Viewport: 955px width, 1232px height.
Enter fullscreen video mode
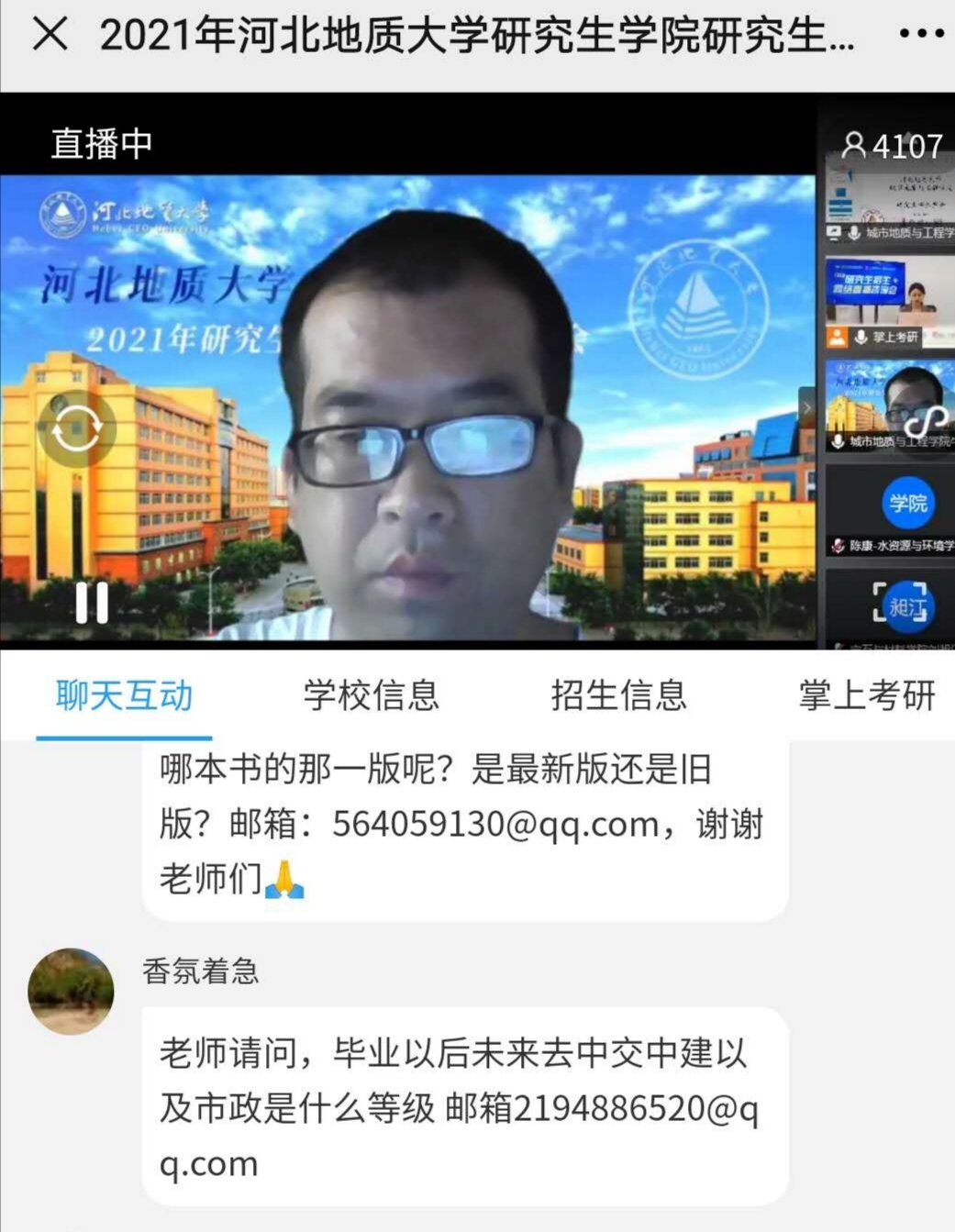pos(899,603)
